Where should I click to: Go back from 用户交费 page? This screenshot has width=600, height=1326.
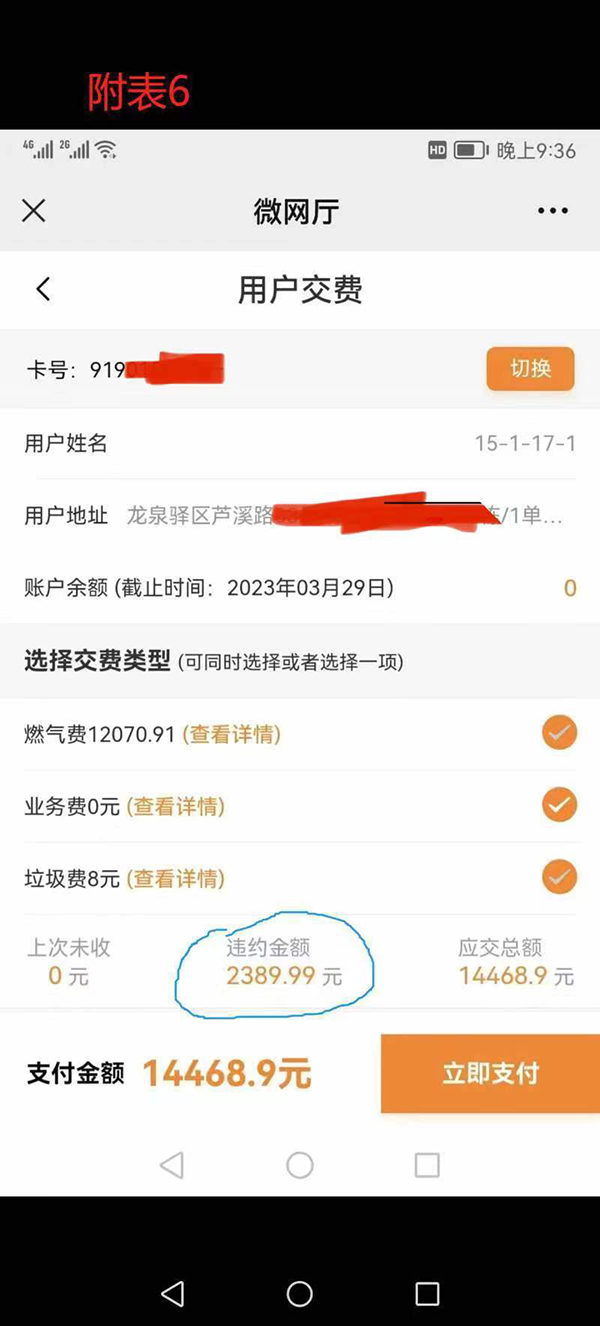pyautogui.click(x=43, y=290)
